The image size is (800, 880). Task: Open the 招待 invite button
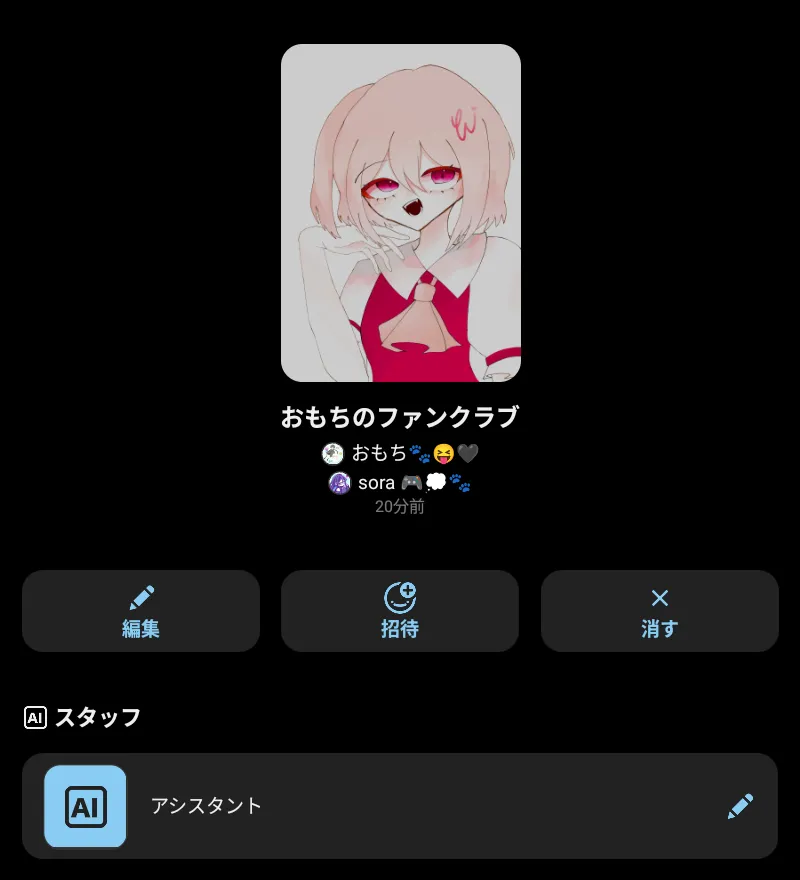[400, 611]
